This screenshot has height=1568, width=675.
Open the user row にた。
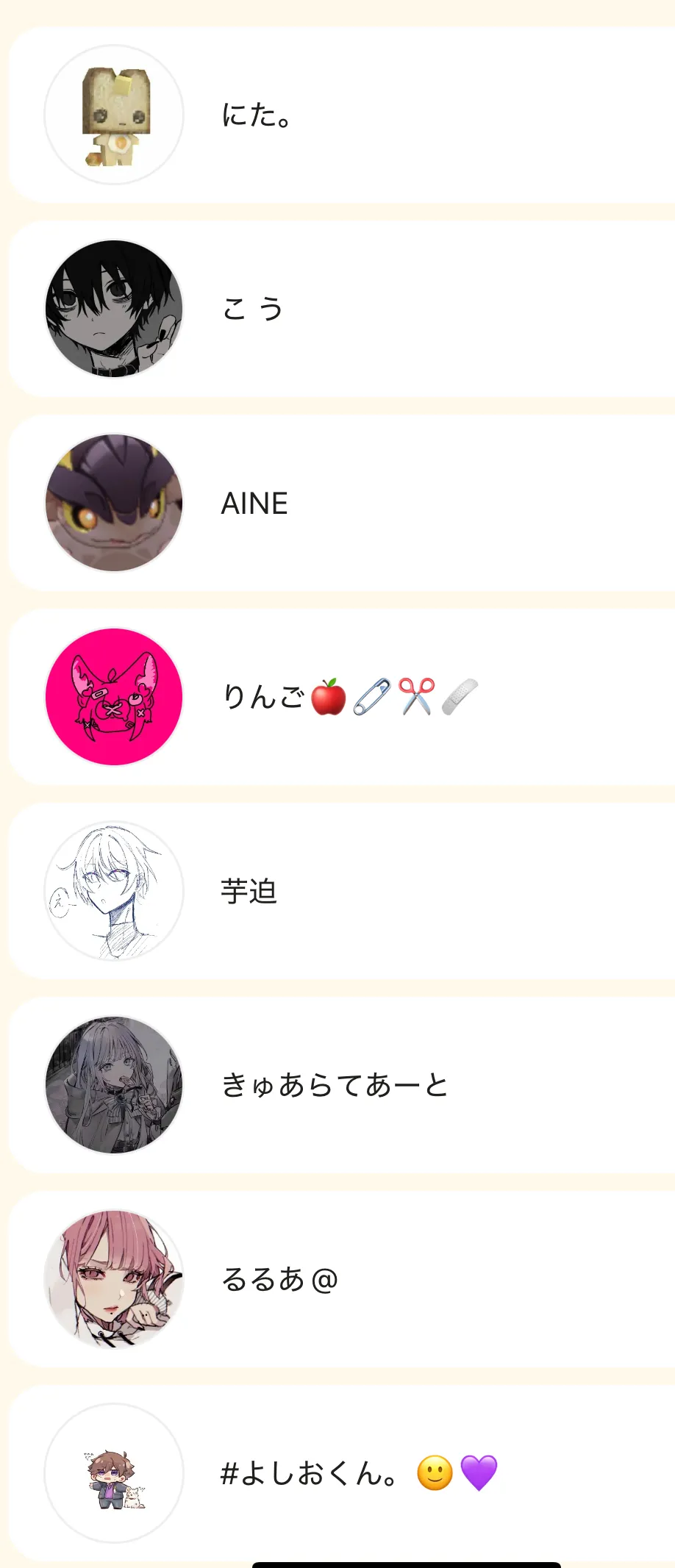[342, 115]
